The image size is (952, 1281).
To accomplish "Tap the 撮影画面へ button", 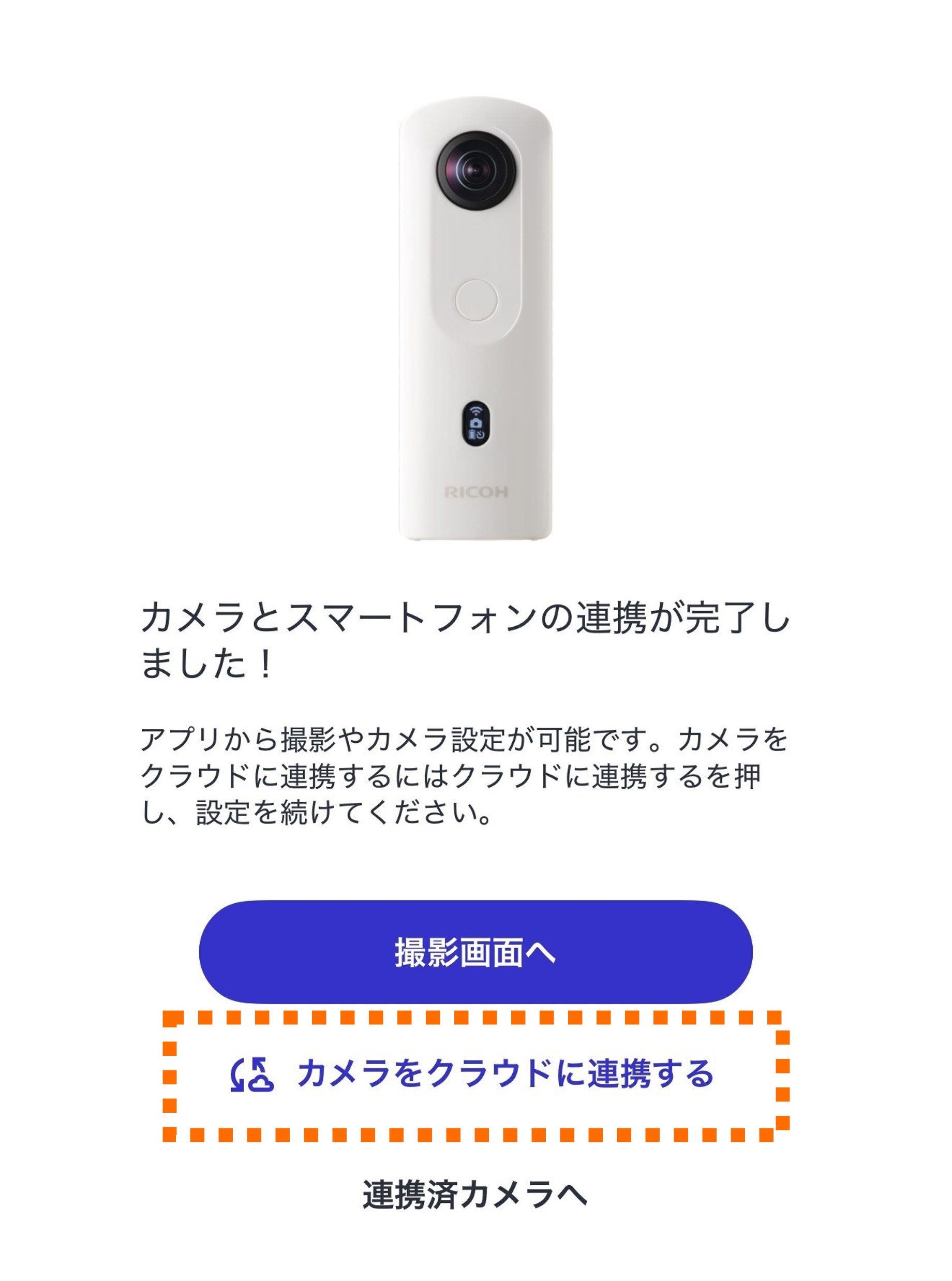I will pyautogui.click(x=475, y=952).
